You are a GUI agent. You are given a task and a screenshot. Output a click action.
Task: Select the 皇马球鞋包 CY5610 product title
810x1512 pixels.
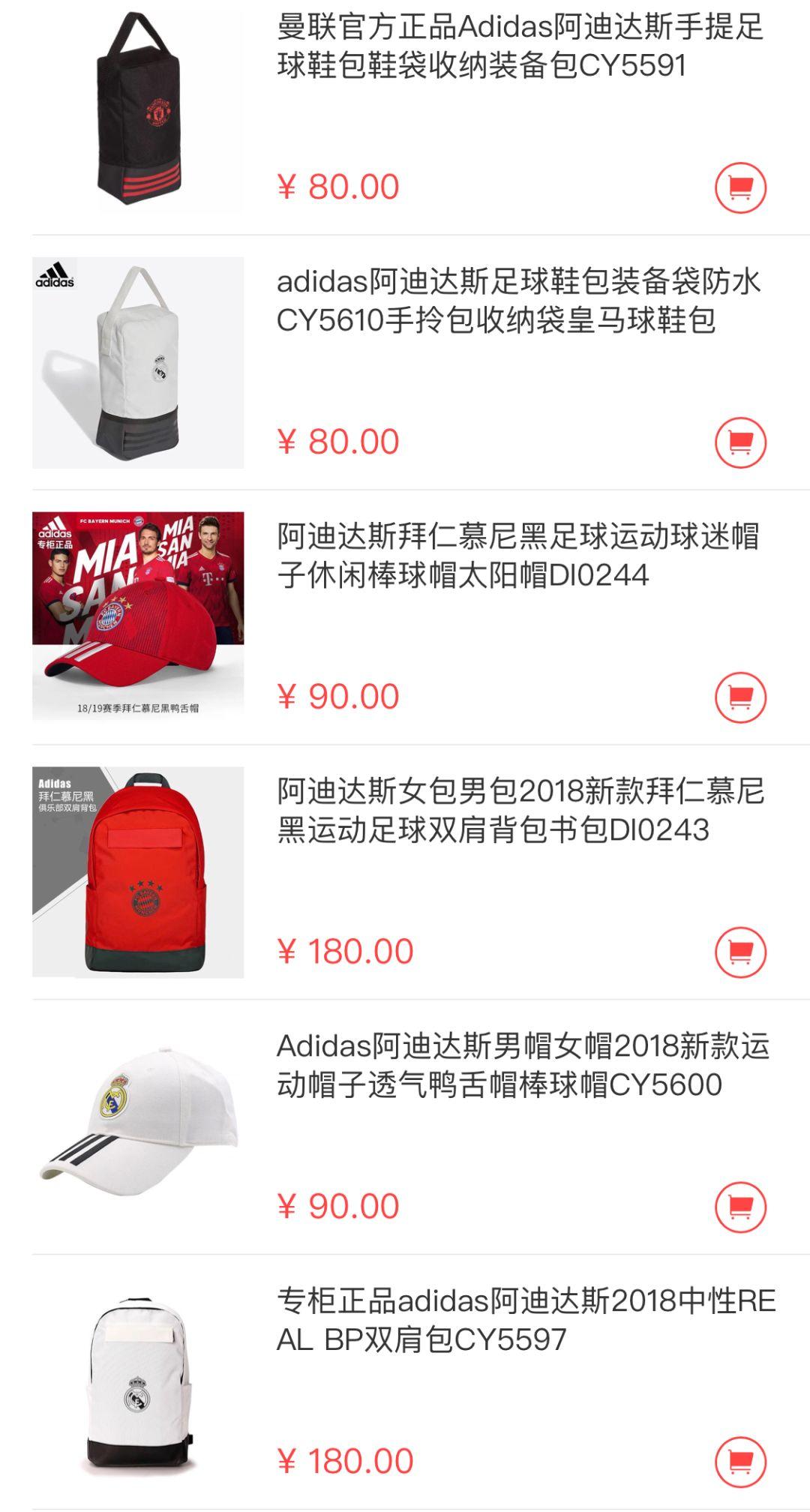point(519,301)
